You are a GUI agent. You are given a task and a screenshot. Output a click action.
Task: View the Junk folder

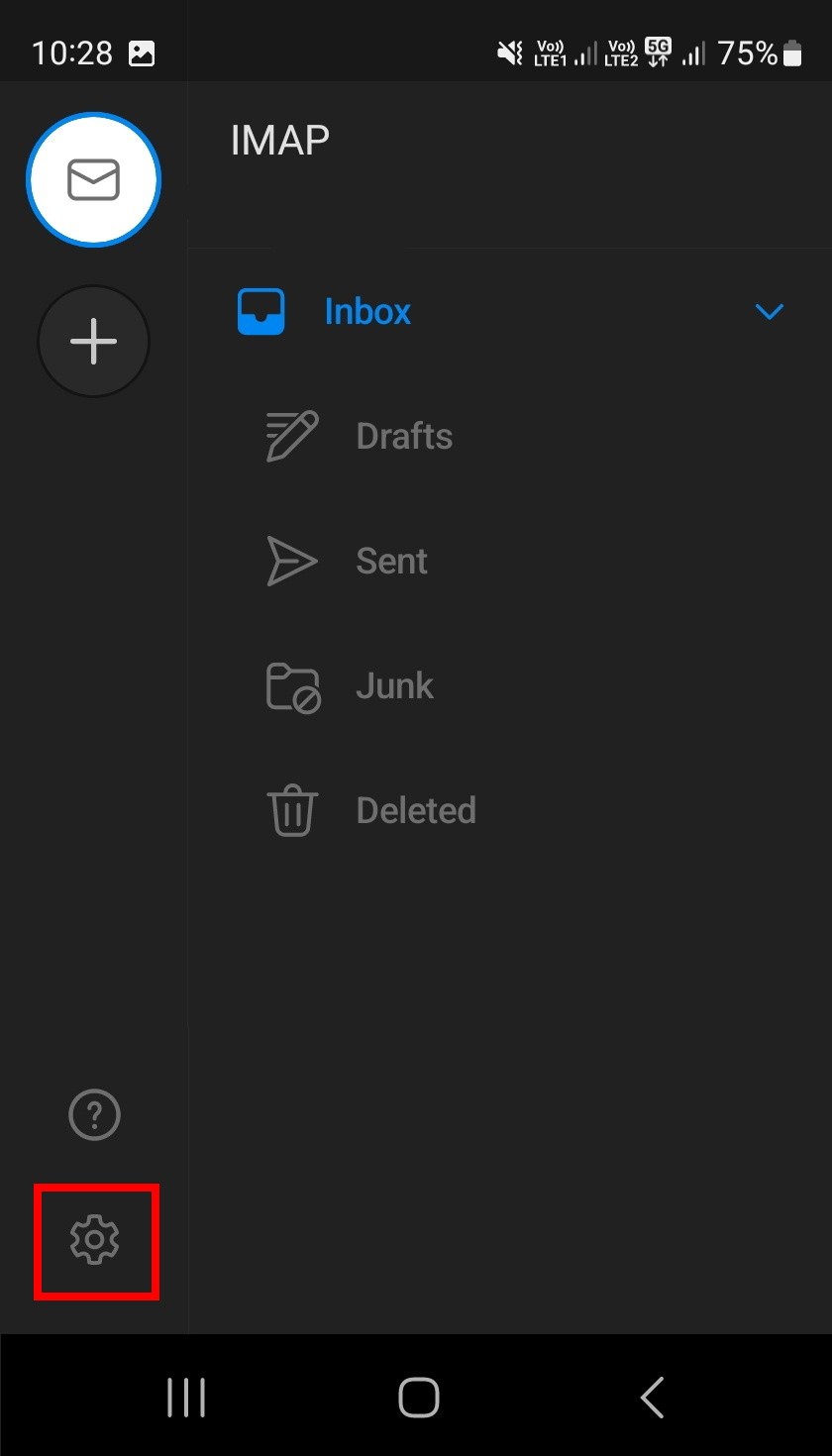pyautogui.click(x=394, y=686)
